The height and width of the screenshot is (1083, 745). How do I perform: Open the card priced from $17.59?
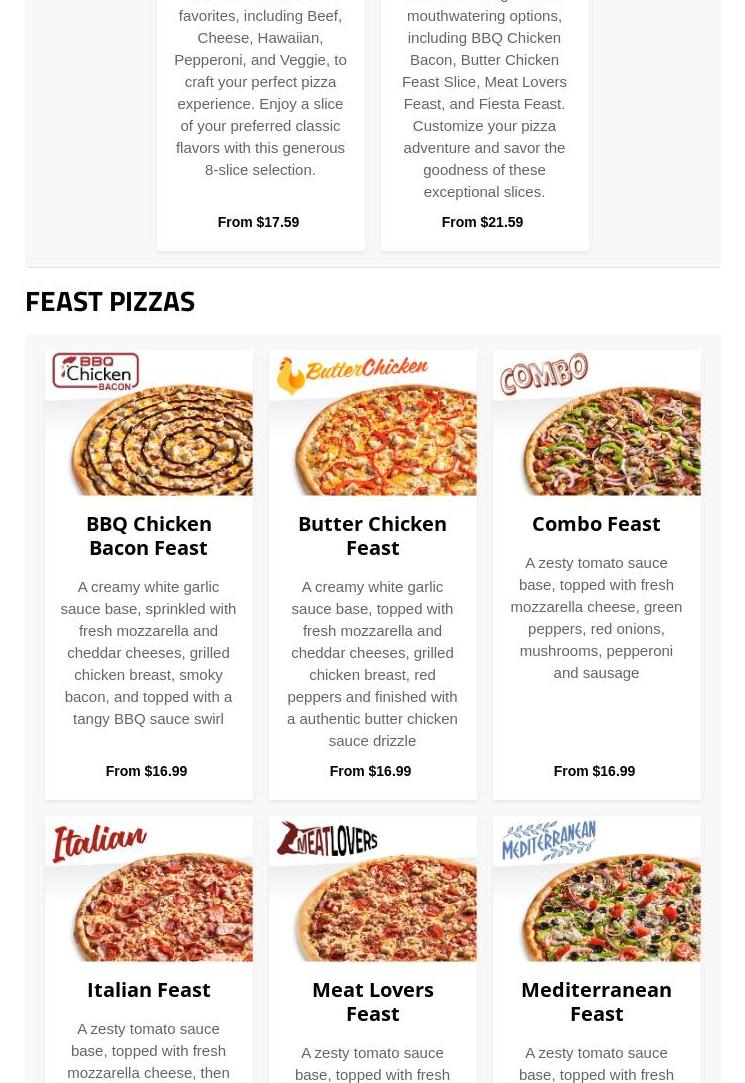(260, 120)
